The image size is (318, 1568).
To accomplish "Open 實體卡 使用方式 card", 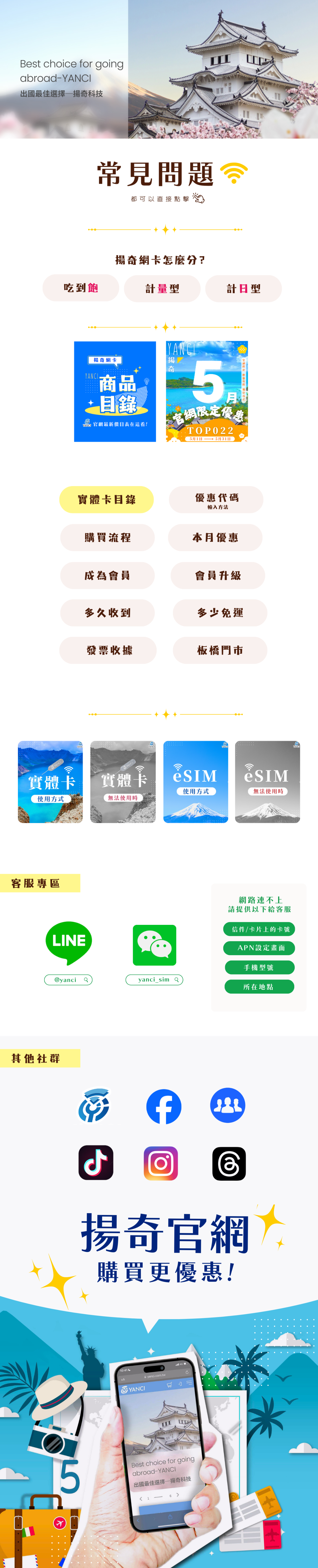I will [x=50, y=782].
